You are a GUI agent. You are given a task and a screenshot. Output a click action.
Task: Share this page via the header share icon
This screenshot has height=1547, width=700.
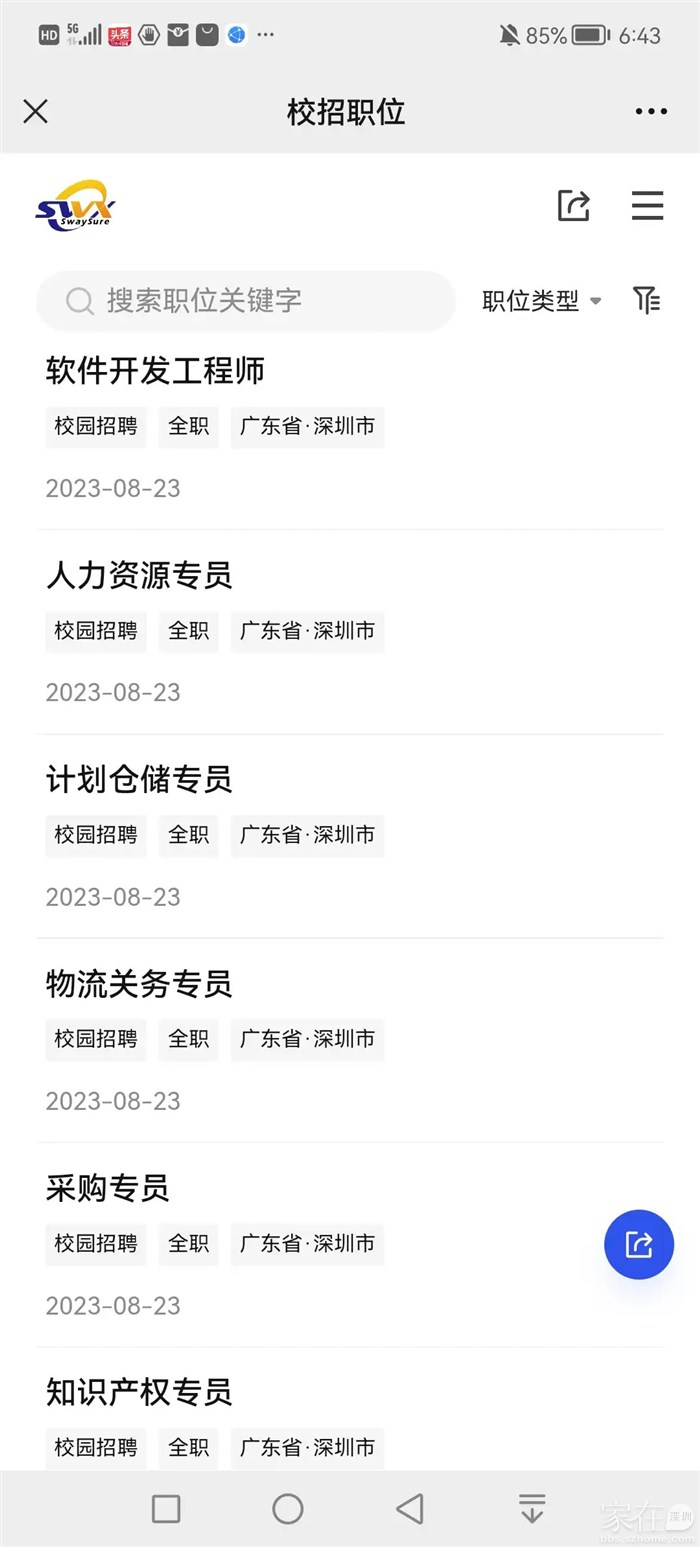[x=573, y=205]
